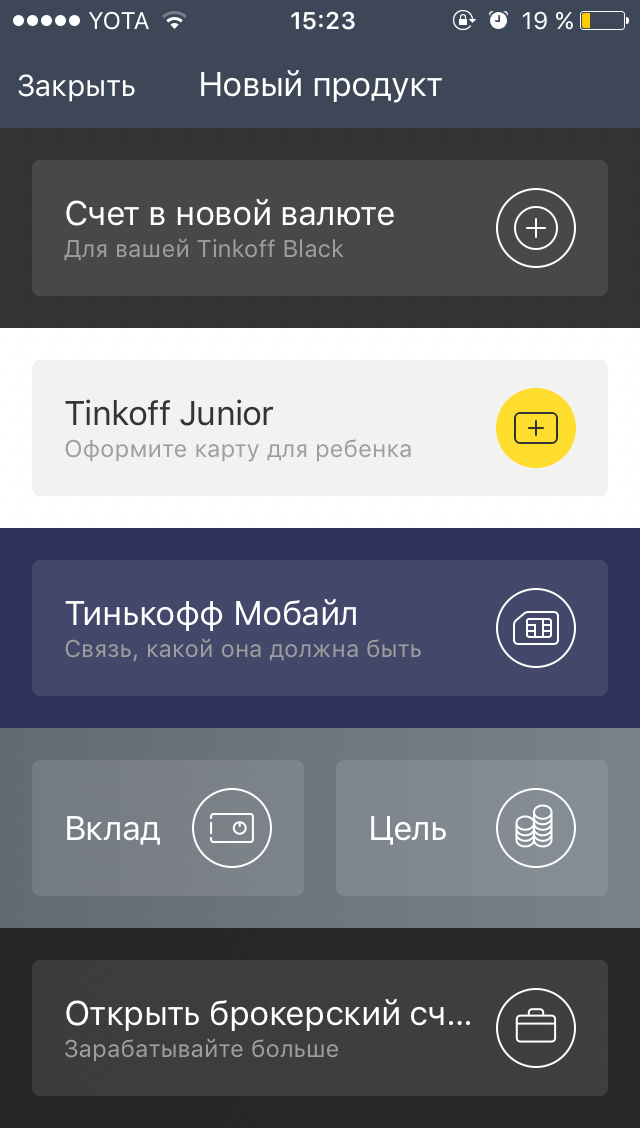Select the Tinkoff Junior card offer
Viewport: 640px width, 1136px height.
click(x=320, y=428)
